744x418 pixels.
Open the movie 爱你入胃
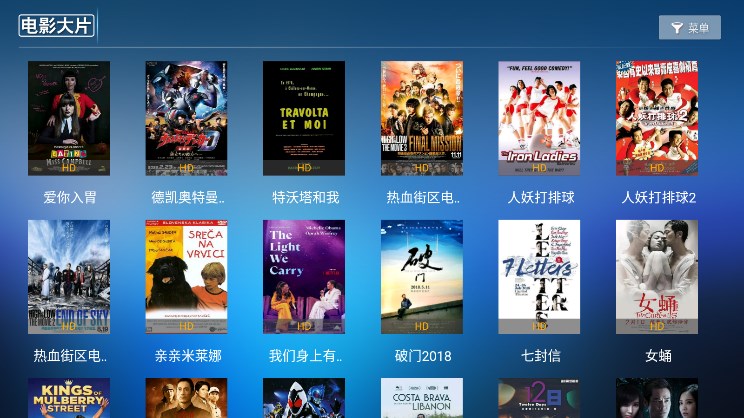click(x=69, y=118)
